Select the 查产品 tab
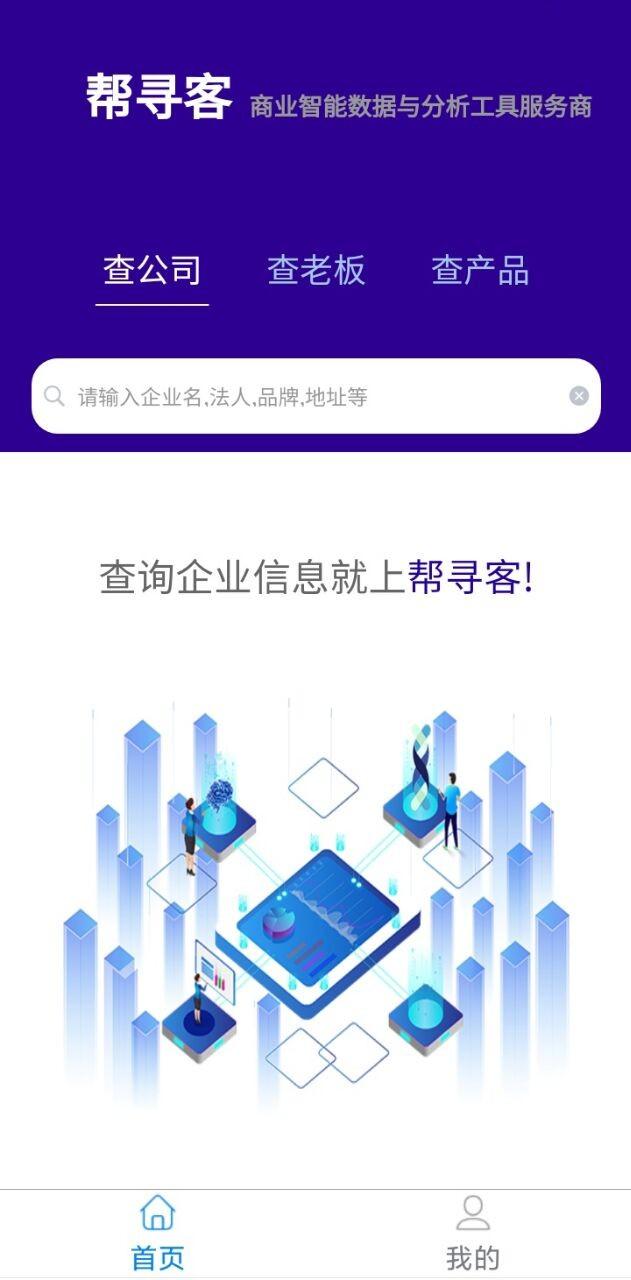The width and height of the screenshot is (631, 1280). 480,270
